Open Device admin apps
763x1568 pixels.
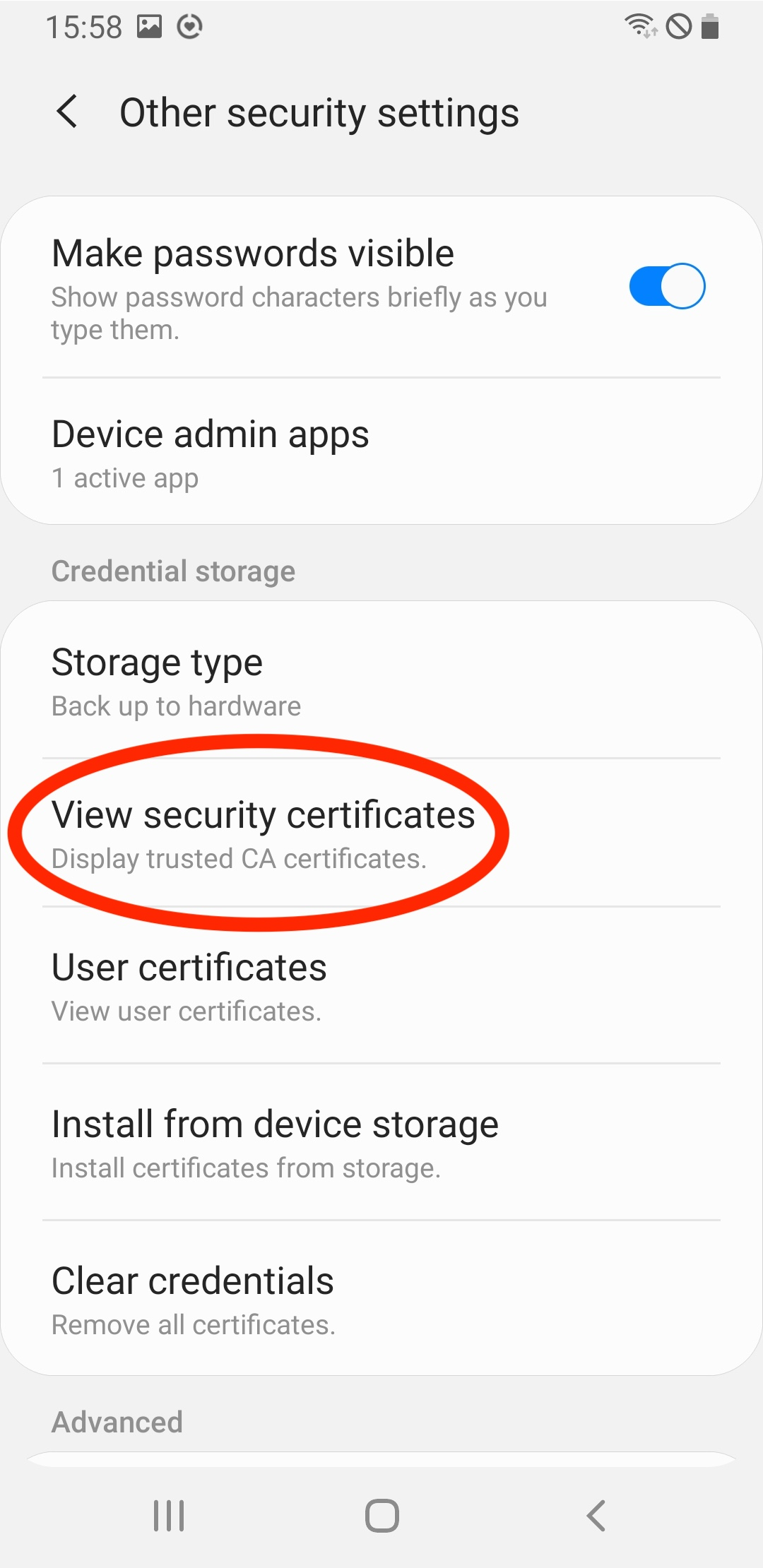[381, 452]
